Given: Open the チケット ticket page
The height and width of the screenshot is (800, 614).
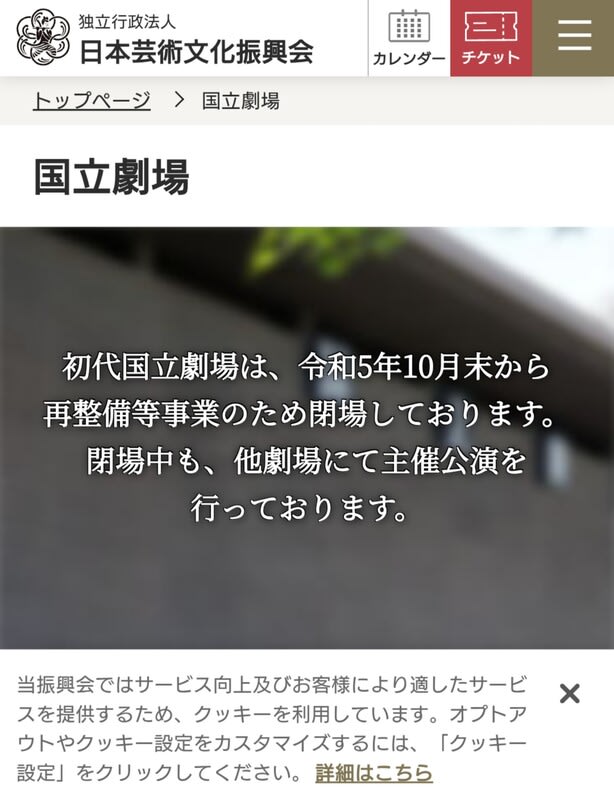Looking at the screenshot, I should (490, 38).
